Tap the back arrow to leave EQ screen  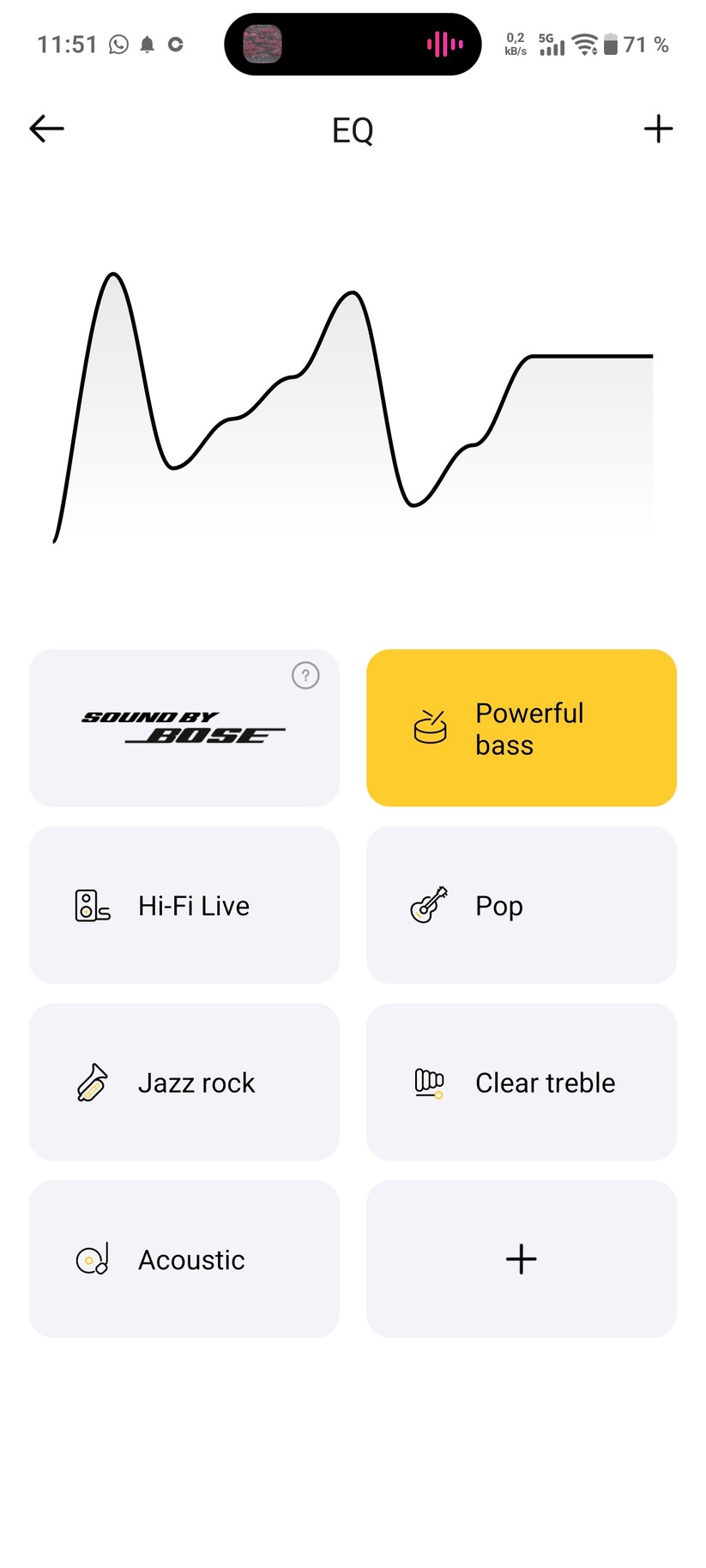pyautogui.click(x=45, y=128)
